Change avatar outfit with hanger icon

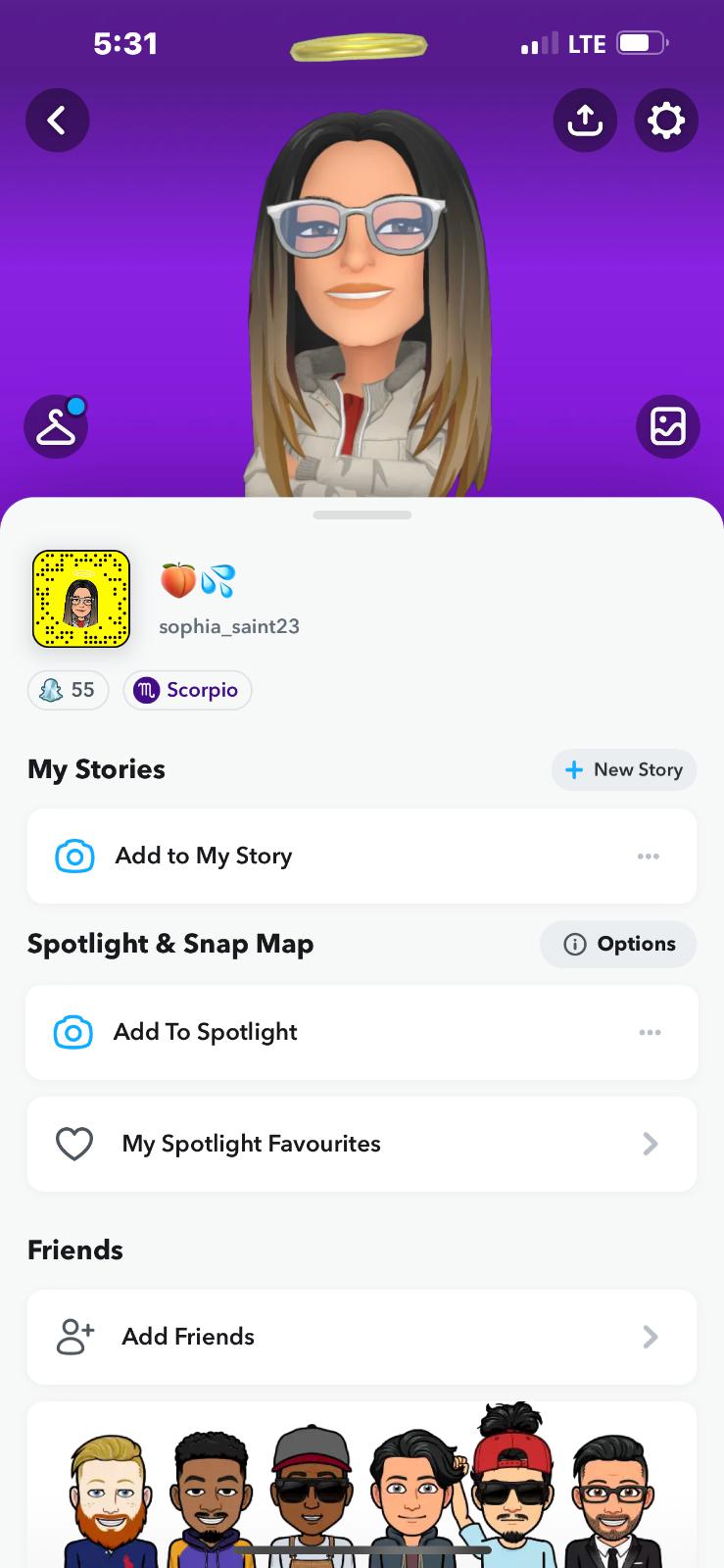(56, 426)
